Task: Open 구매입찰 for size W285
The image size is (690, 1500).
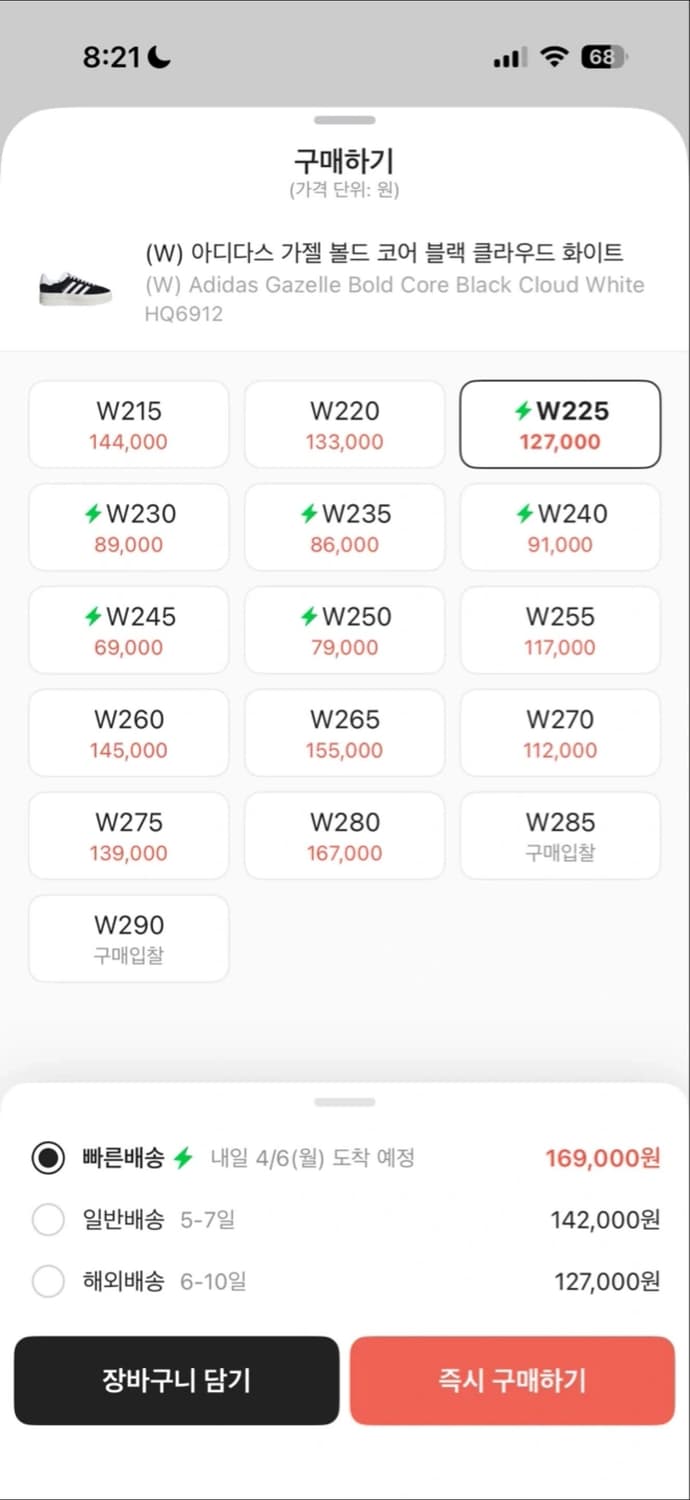Action: point(560,837)
